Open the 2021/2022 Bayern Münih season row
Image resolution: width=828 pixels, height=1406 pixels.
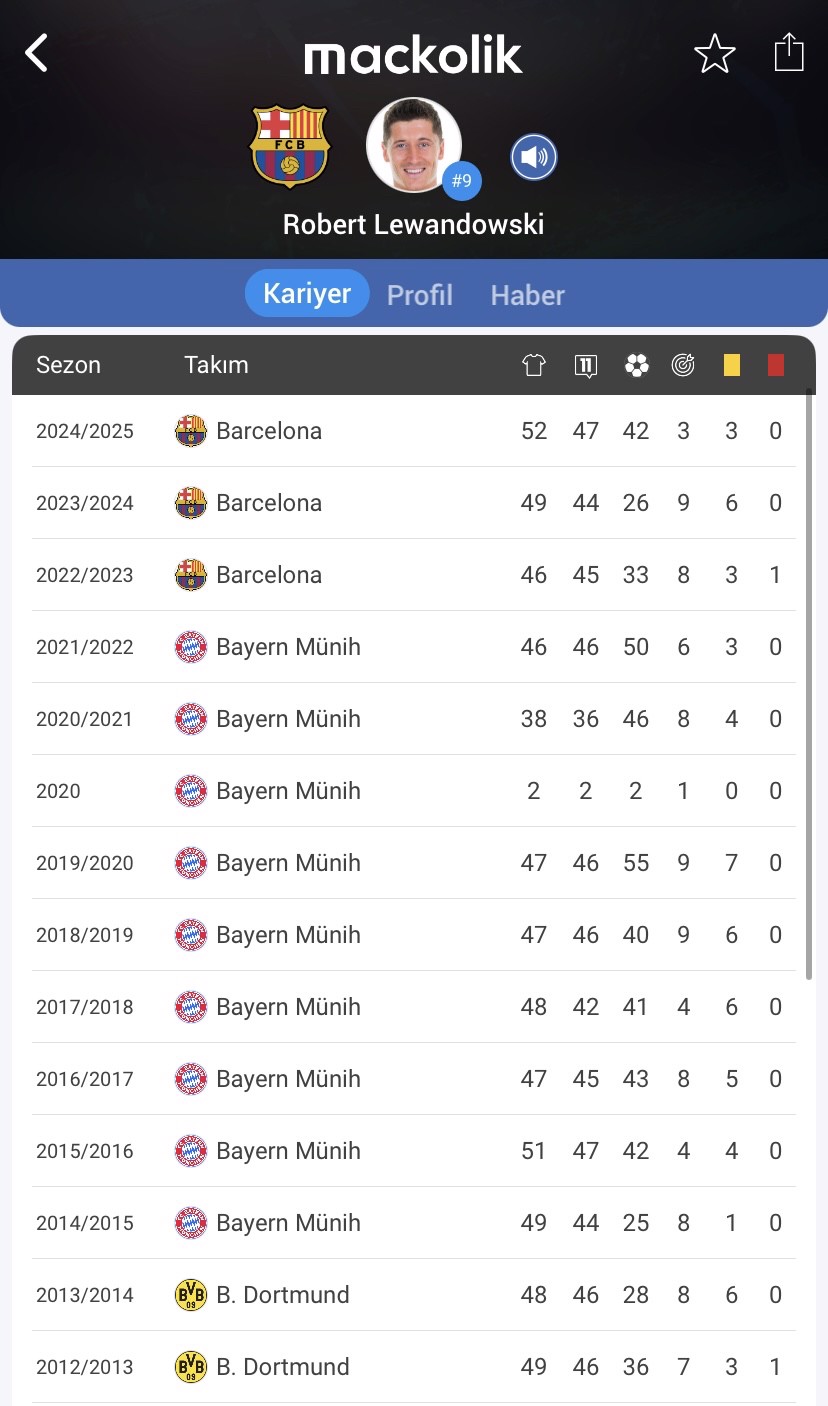(x=414, y=647)
